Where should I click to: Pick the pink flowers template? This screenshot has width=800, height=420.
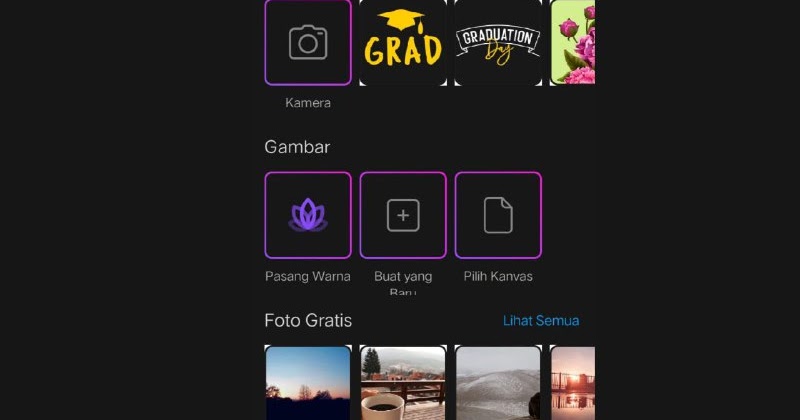coord(573,42)
